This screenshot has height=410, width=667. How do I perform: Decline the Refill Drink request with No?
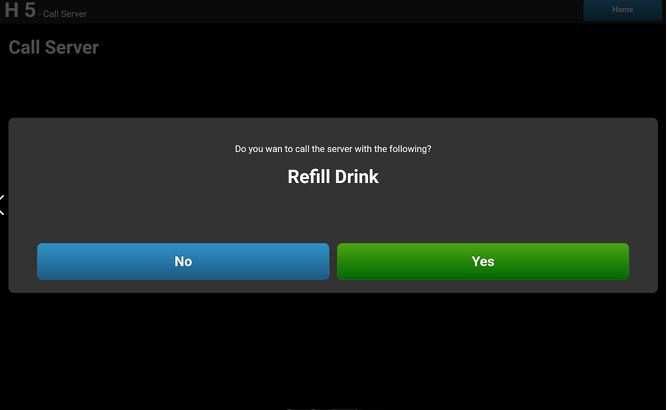point(183,261)
